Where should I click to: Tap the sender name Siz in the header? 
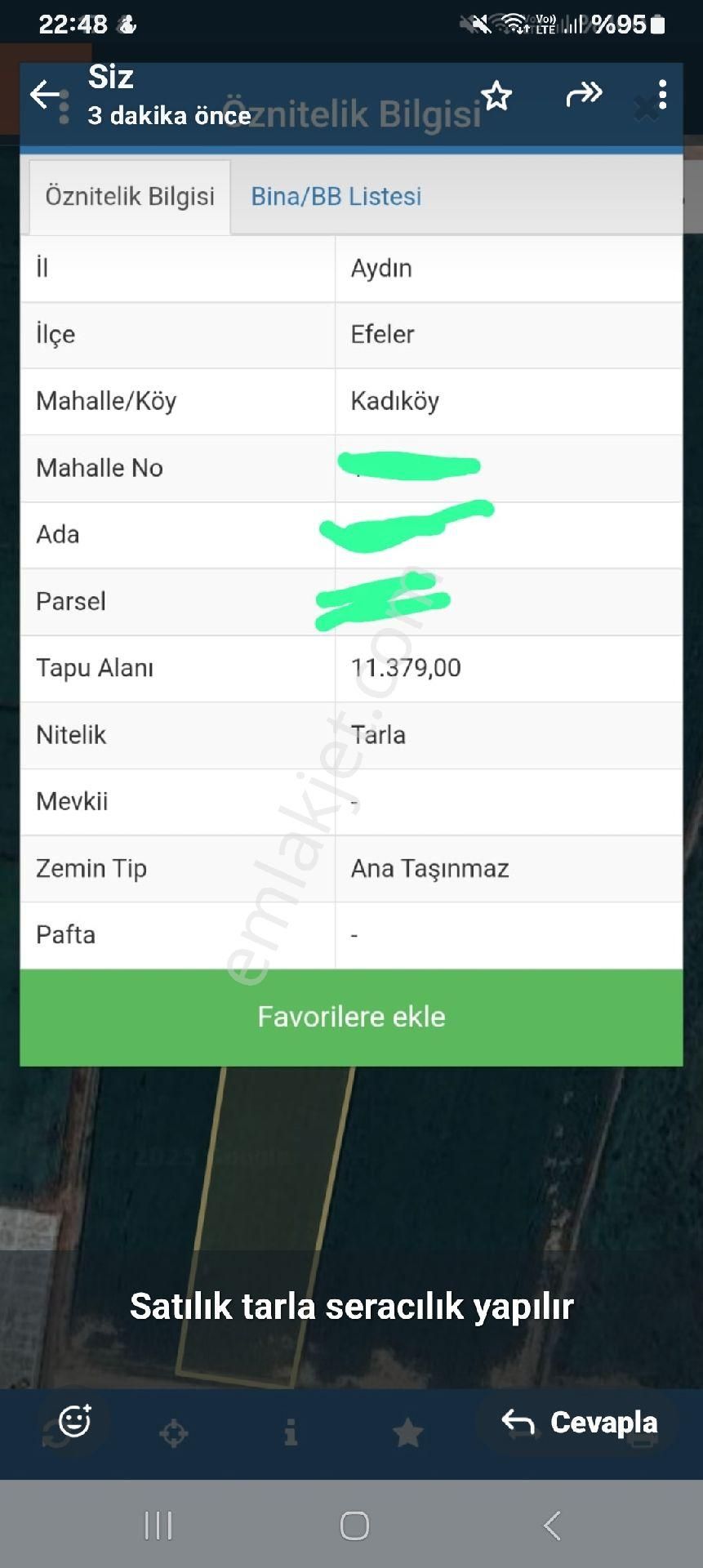coord(110,76)
